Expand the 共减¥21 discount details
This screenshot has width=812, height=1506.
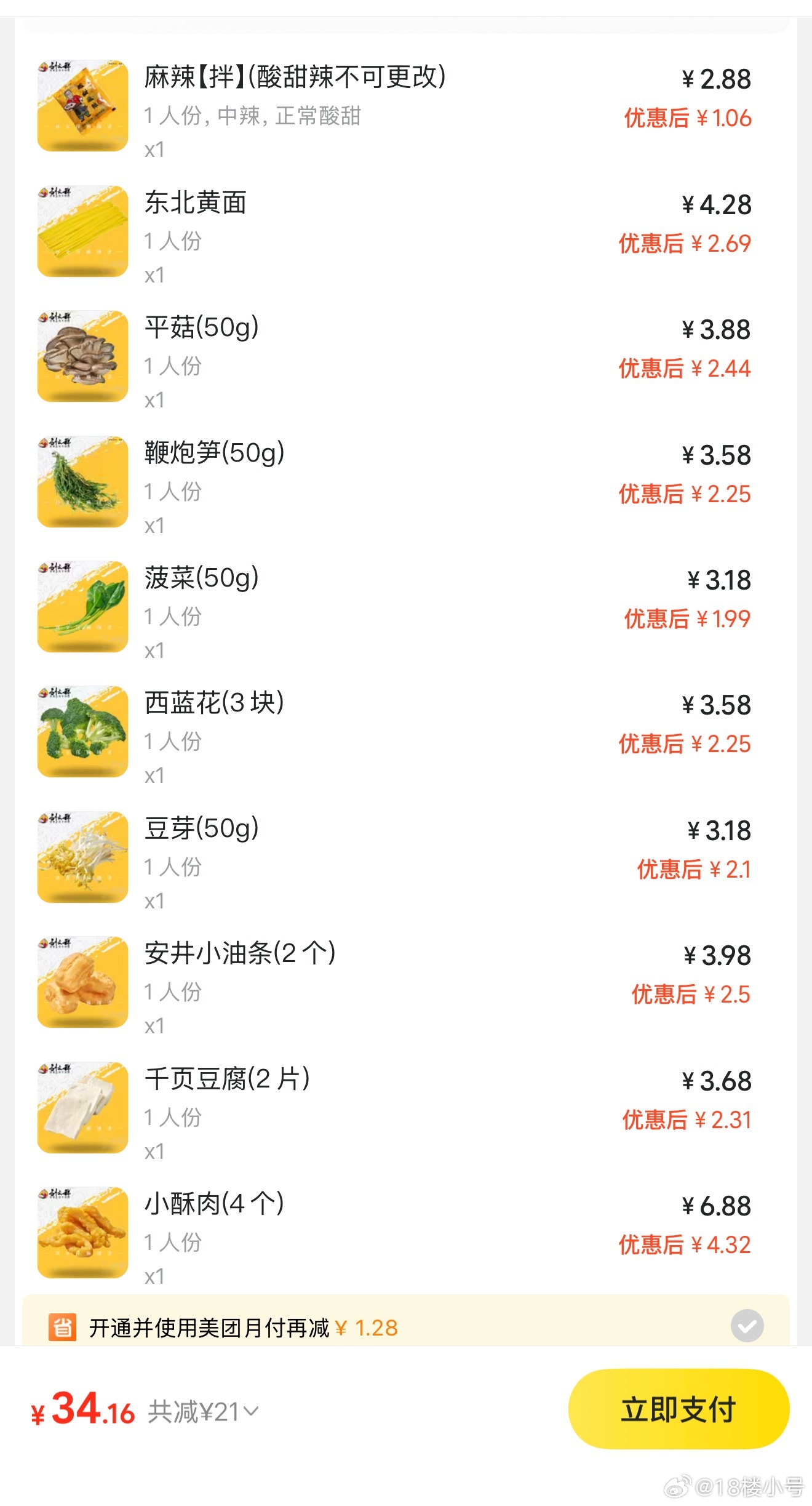coord(204,1412)
